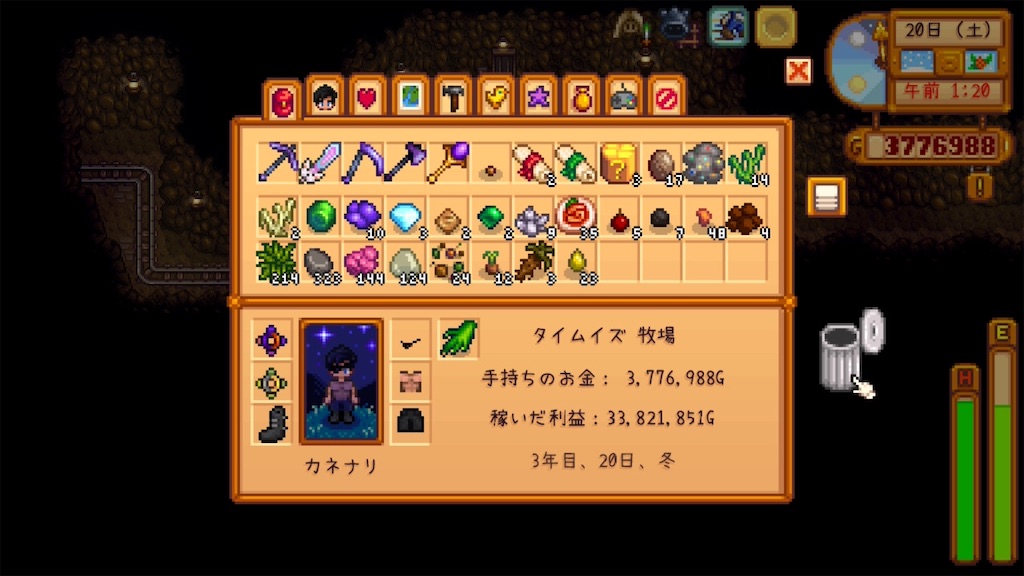The width and height of the screenshot is (1024, 576).
Task: Select the sword in the inventory
Action: click(x=319, y=163)
